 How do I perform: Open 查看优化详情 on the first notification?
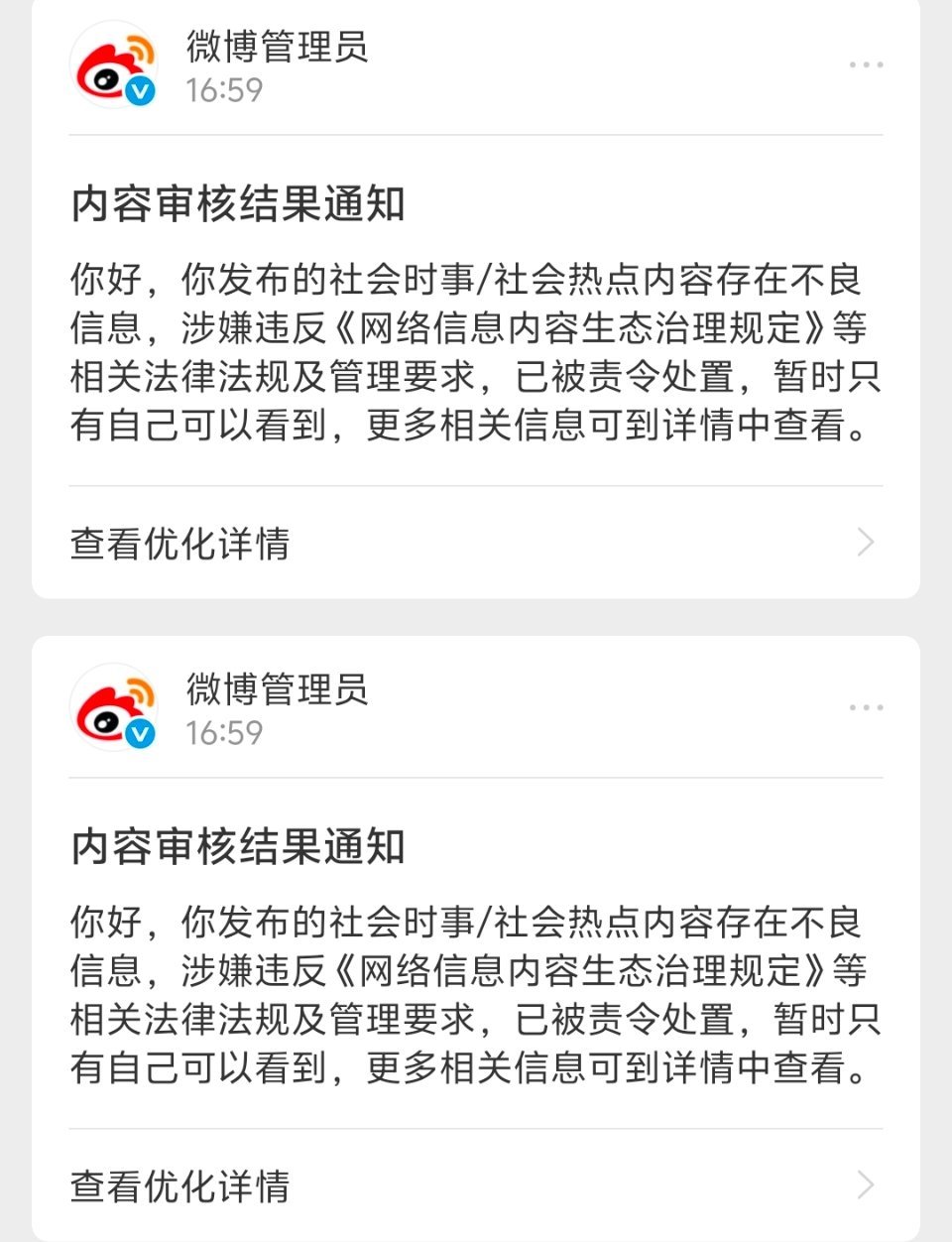pos(181,542)
